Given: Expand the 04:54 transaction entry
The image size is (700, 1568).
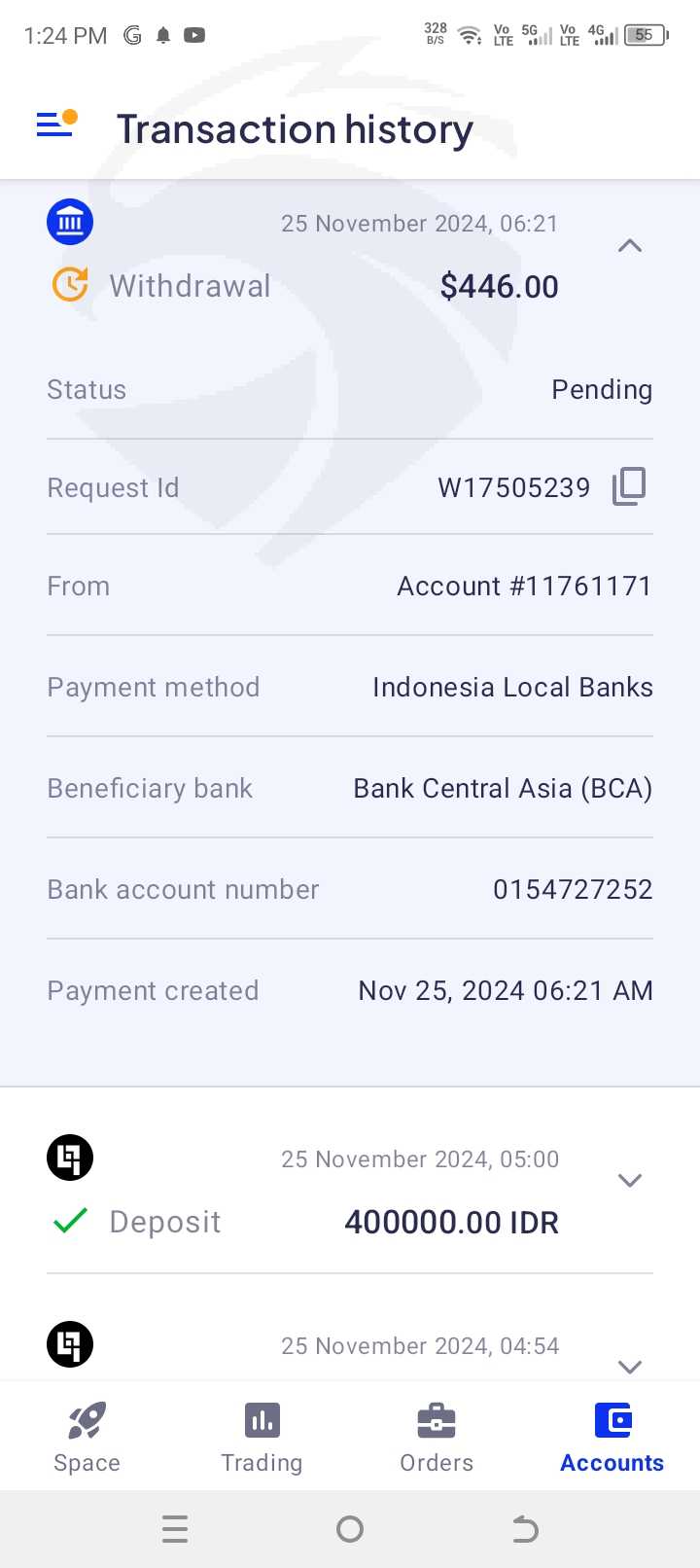Looking at the screenshot, I should point(630,1367).
